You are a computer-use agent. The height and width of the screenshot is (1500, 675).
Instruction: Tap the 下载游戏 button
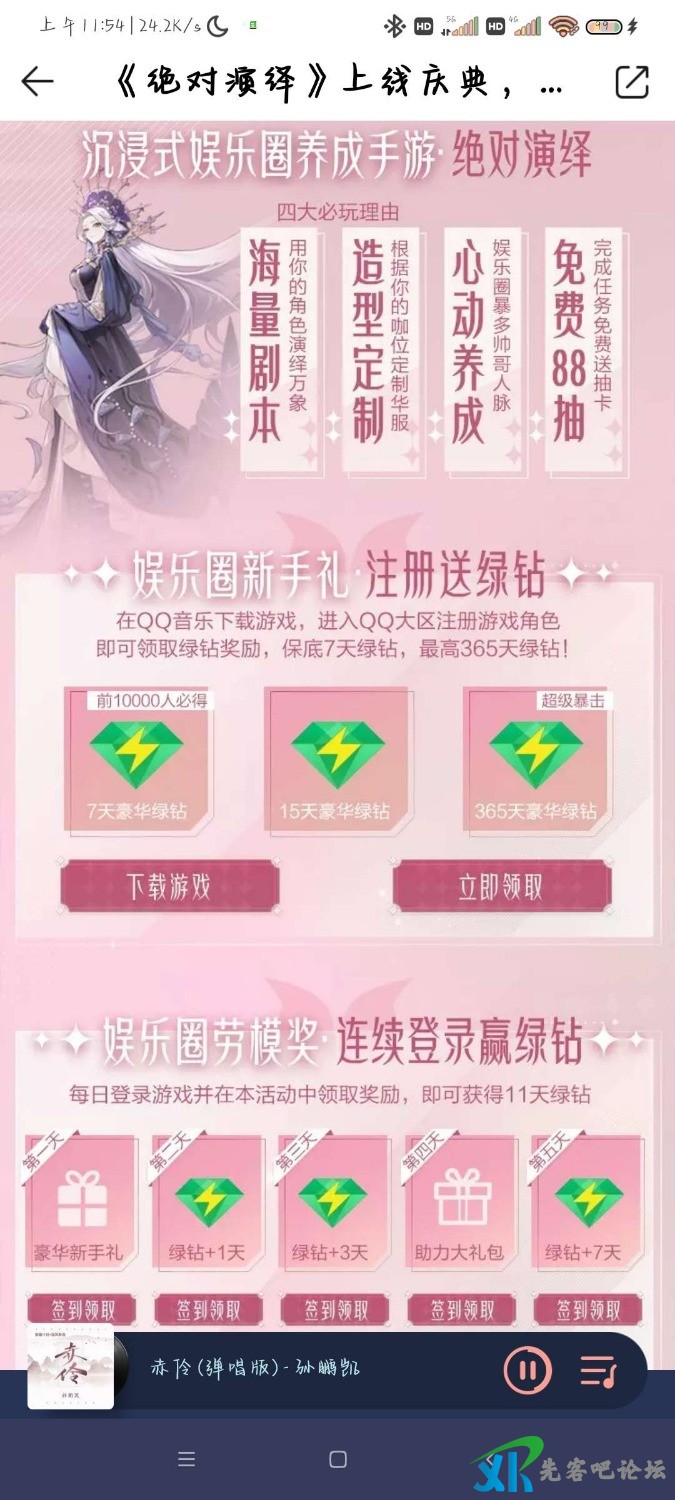[169, 886]
